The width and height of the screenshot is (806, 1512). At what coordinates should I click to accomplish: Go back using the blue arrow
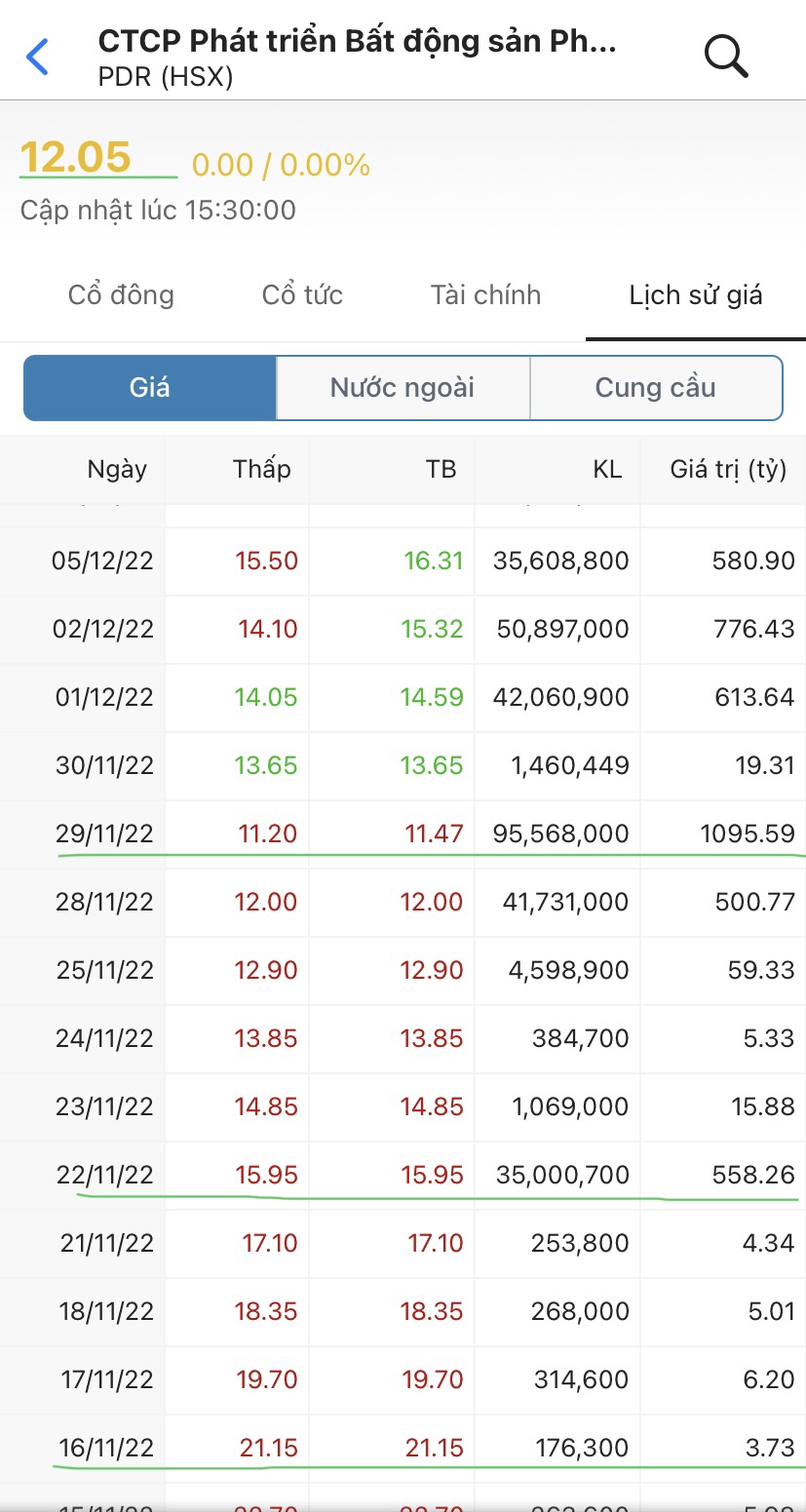(x=38, y=57)
